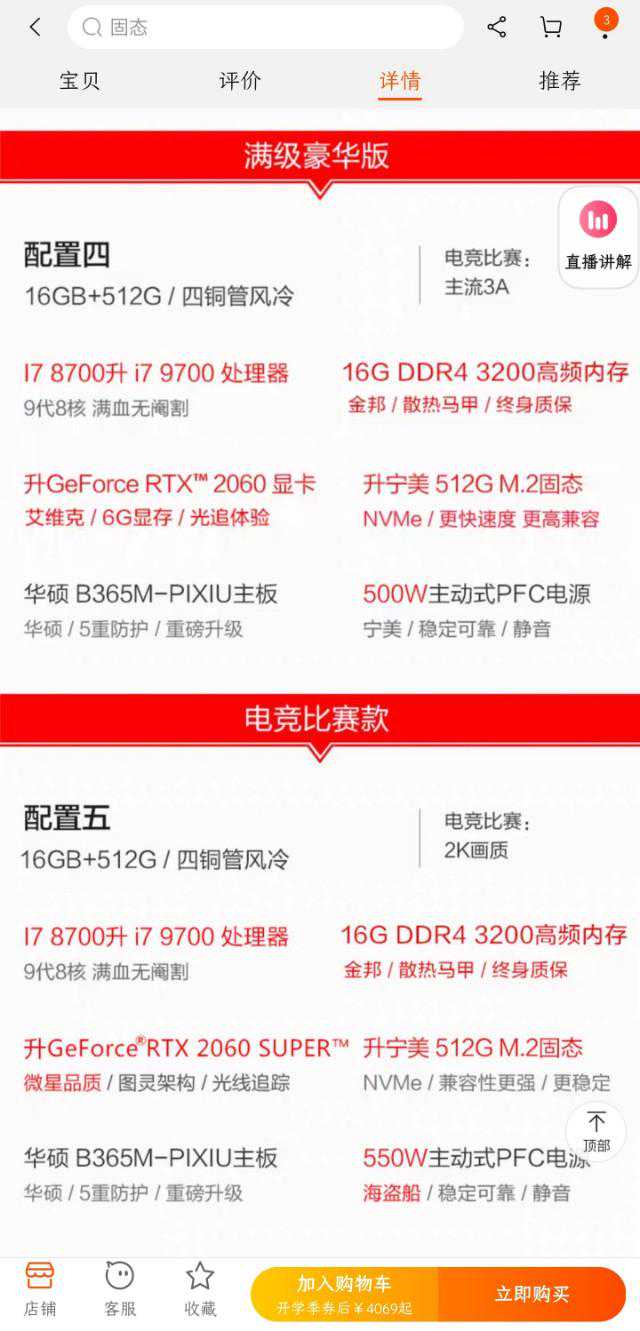Open the shopping cart
This screenshot has height=1331, width=640.
(551, 28)
